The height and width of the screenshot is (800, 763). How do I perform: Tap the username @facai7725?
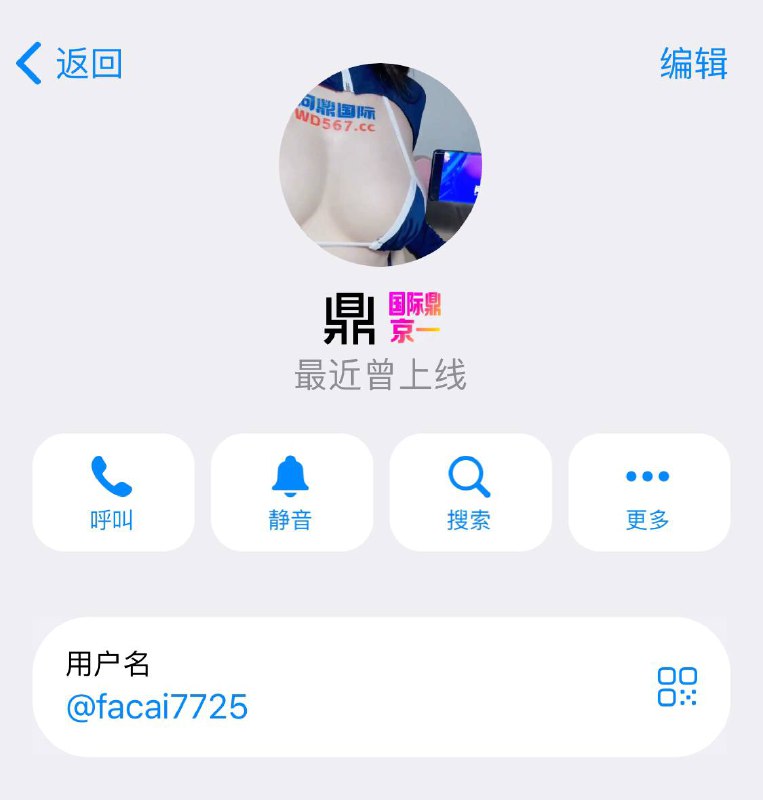[157, 707]
